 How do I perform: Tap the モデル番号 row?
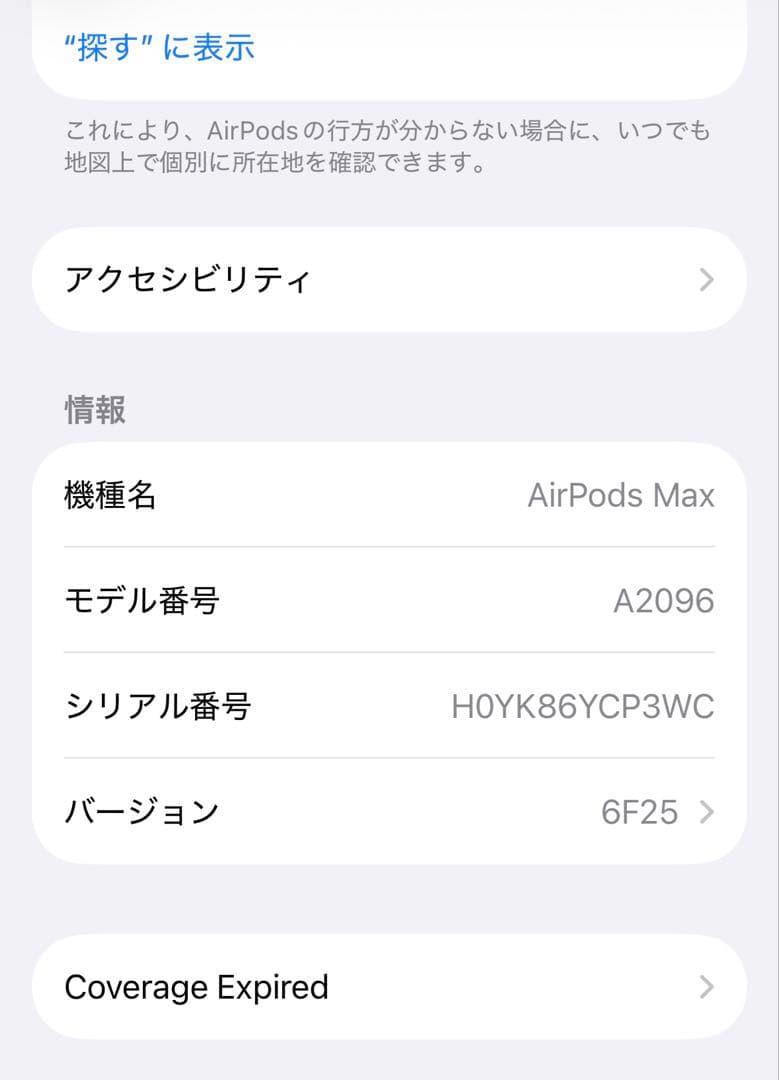(390, 600)
